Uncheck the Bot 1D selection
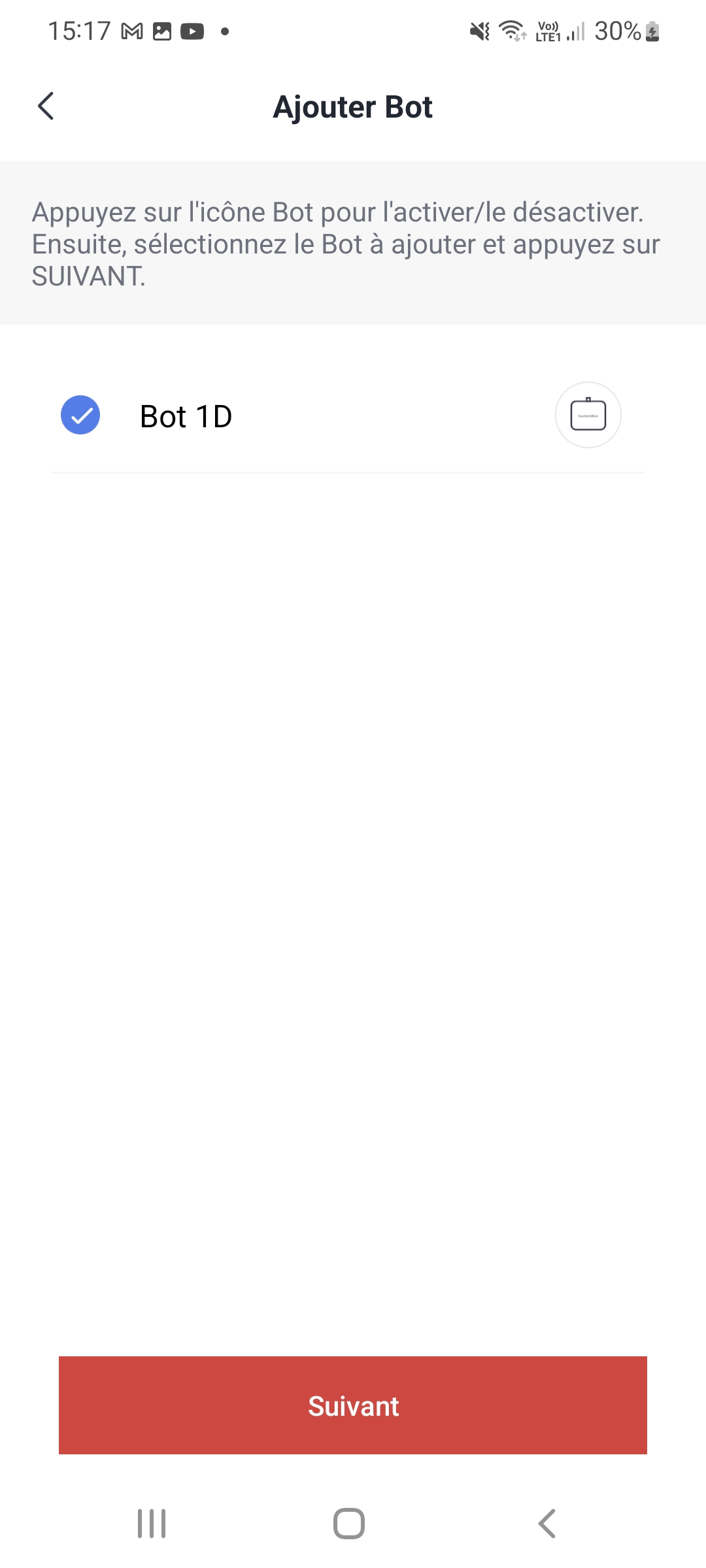This screenshot has width=706, height=1568. 80,416
